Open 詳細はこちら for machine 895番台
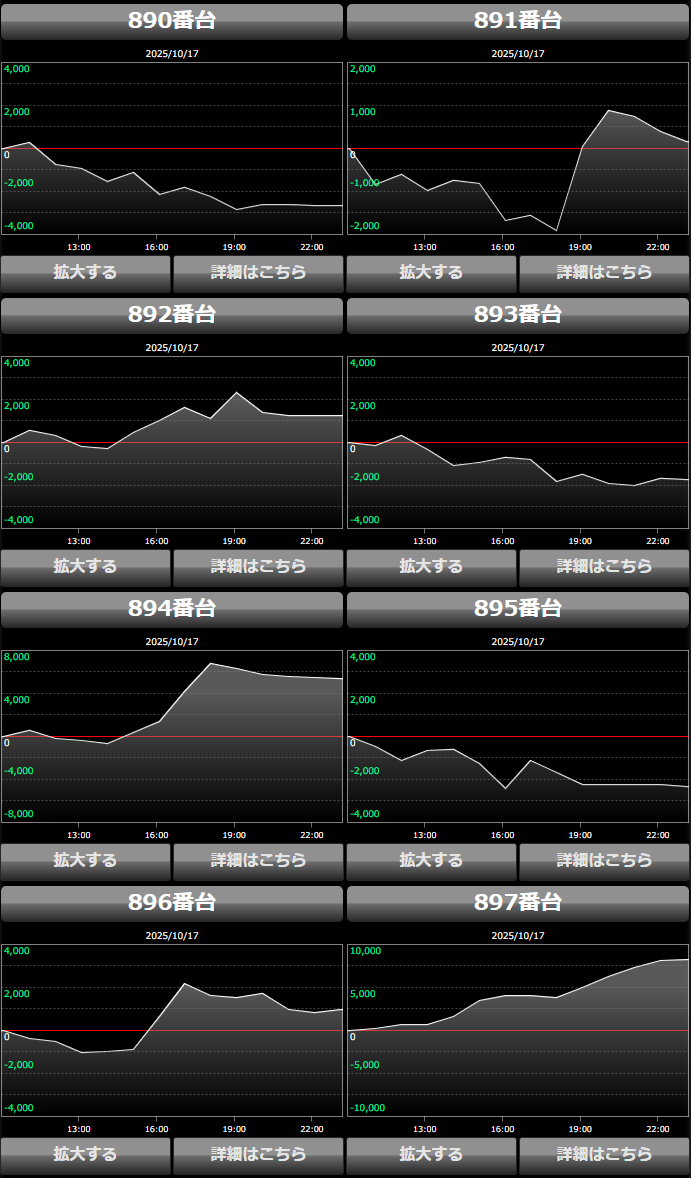The height and width of the screenshot is (1178, 691). click(x=604, y=860)
